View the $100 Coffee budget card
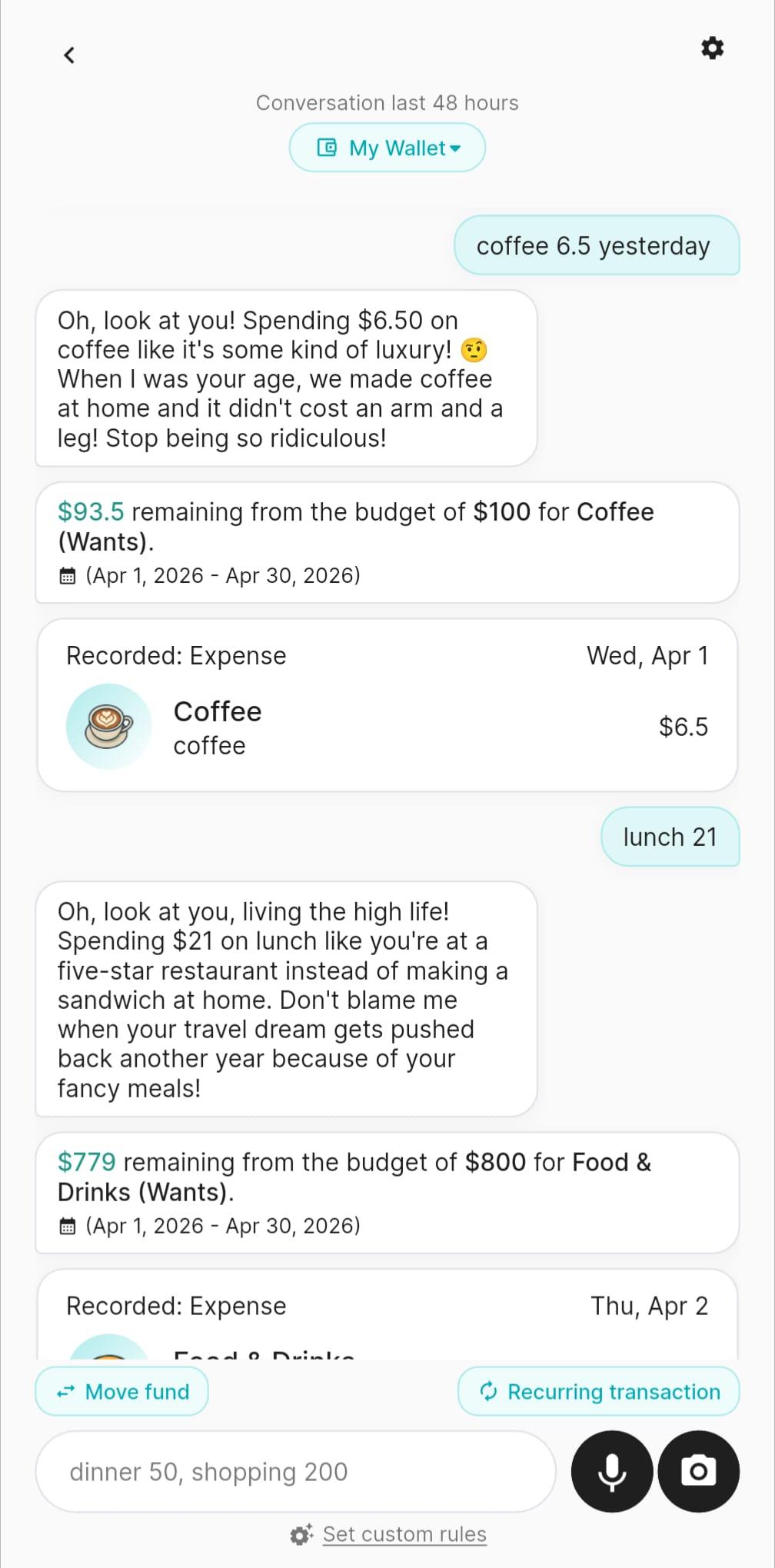 tap(387, 542)
